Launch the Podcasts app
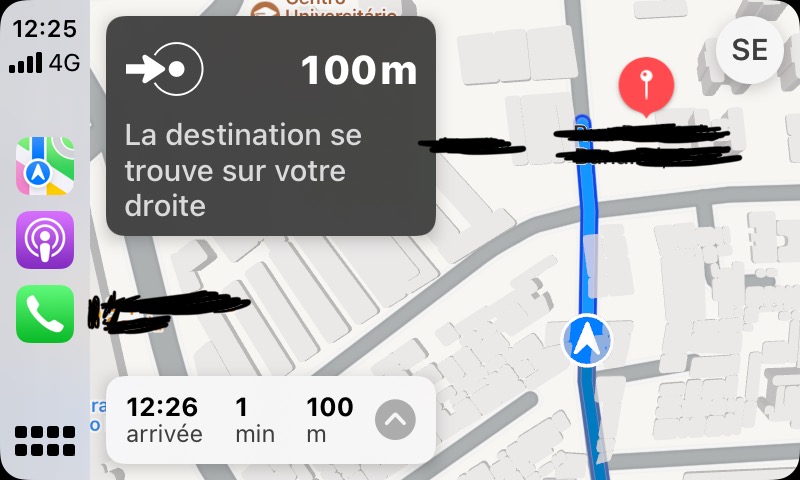800x480 pixels. click(x=45, y=240)
